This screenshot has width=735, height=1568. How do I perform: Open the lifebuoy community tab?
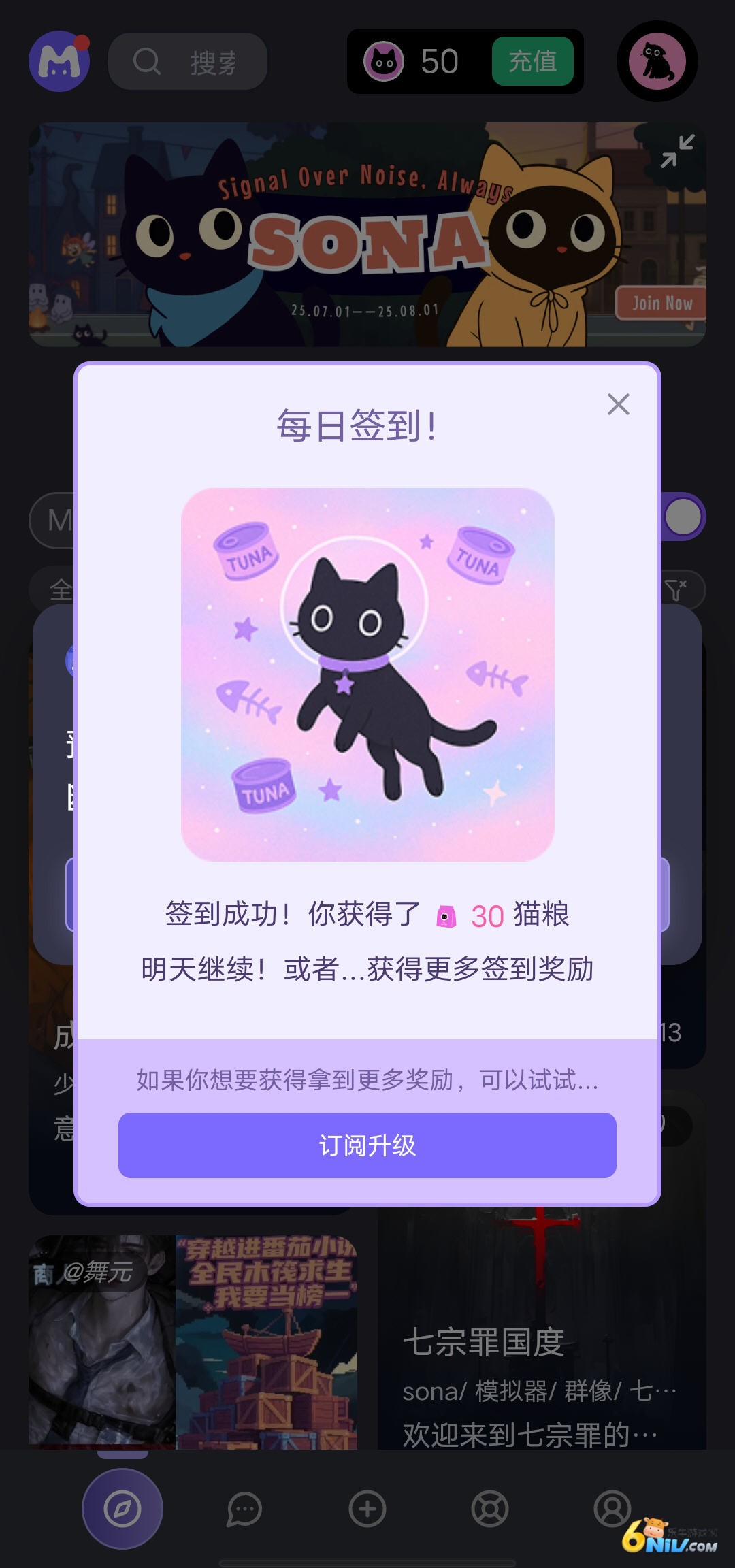[490, 1509]
